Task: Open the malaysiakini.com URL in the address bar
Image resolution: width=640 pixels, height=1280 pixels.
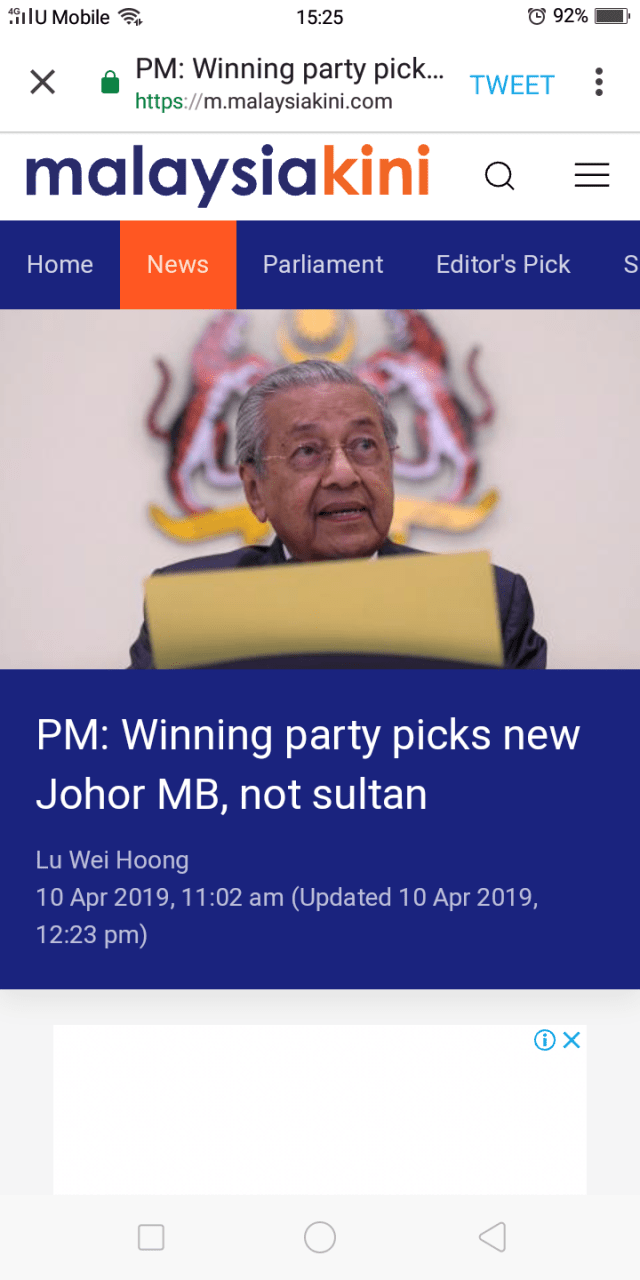Action: pyautogui.click(x=264, y=101)
